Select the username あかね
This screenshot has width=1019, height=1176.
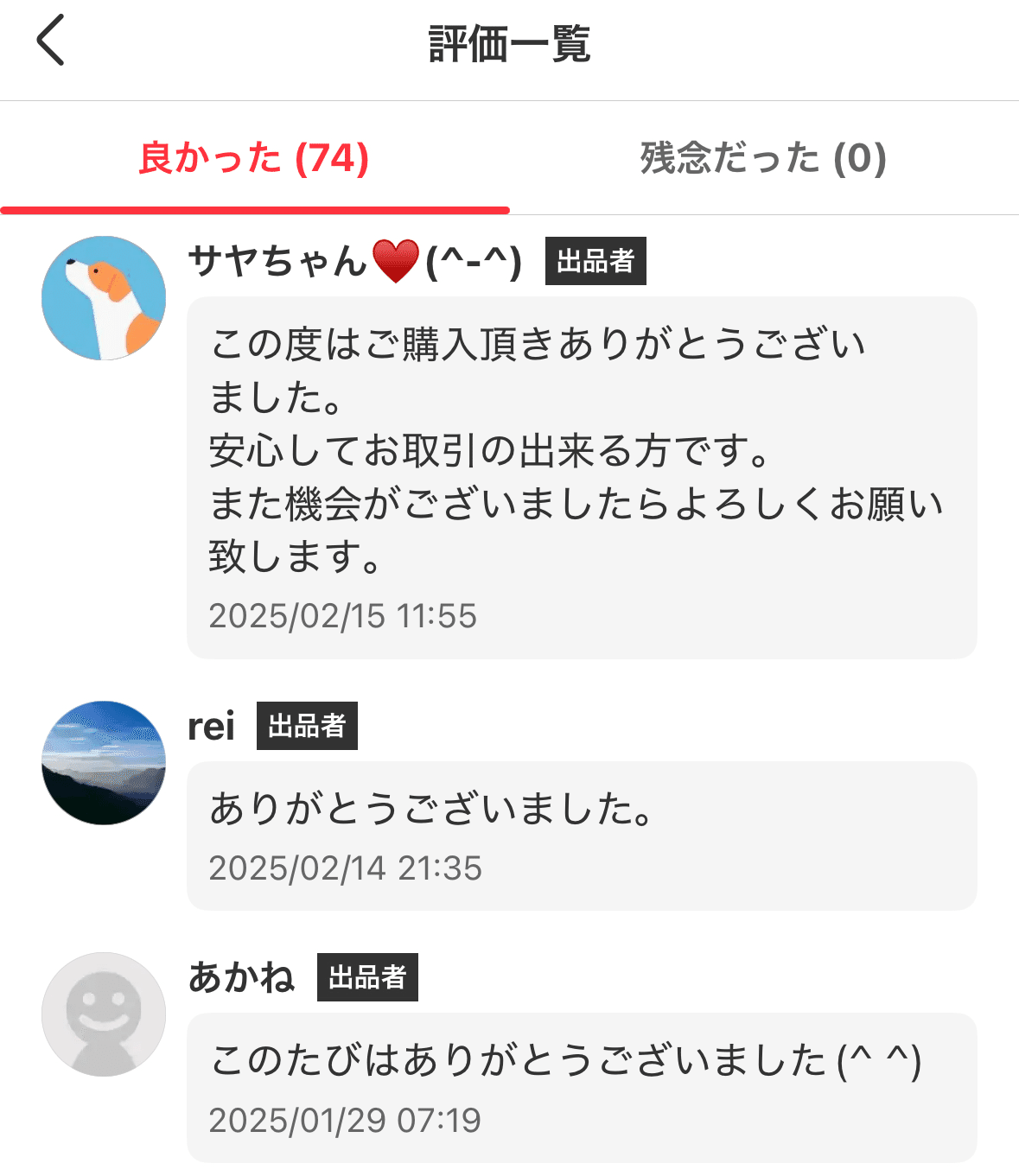tap(243, 977)
